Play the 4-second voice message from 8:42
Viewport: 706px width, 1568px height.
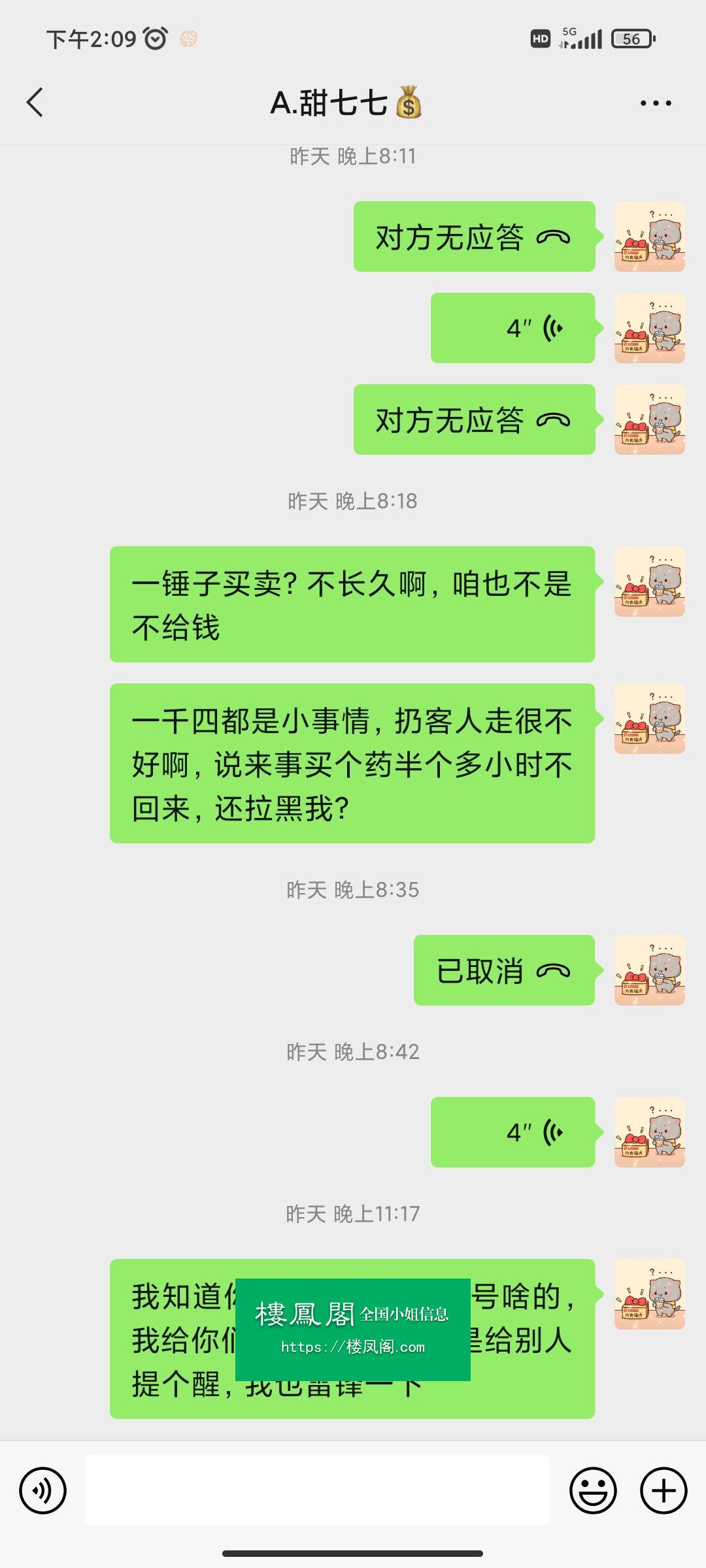(513, 1132)
